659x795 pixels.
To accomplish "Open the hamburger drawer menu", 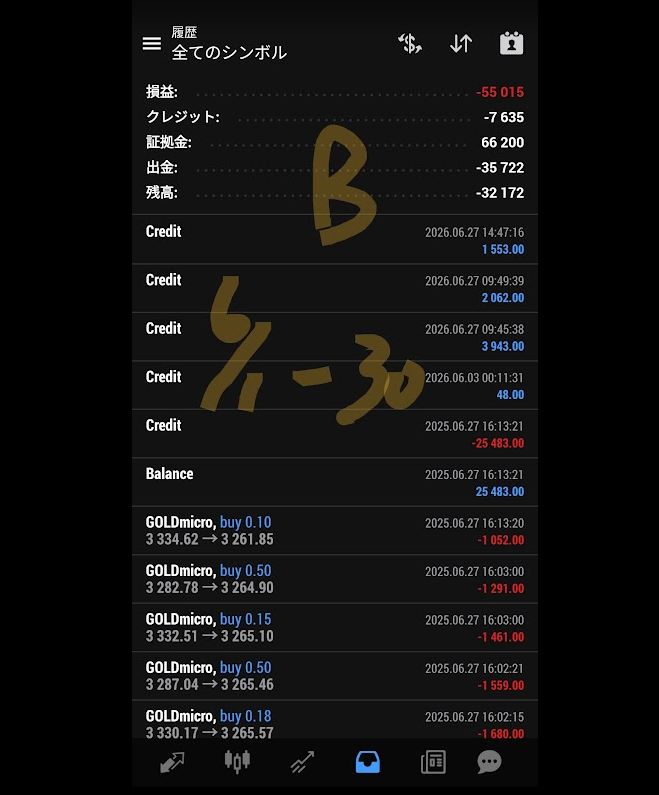I will pyautogui.click(x=152, y=44).
